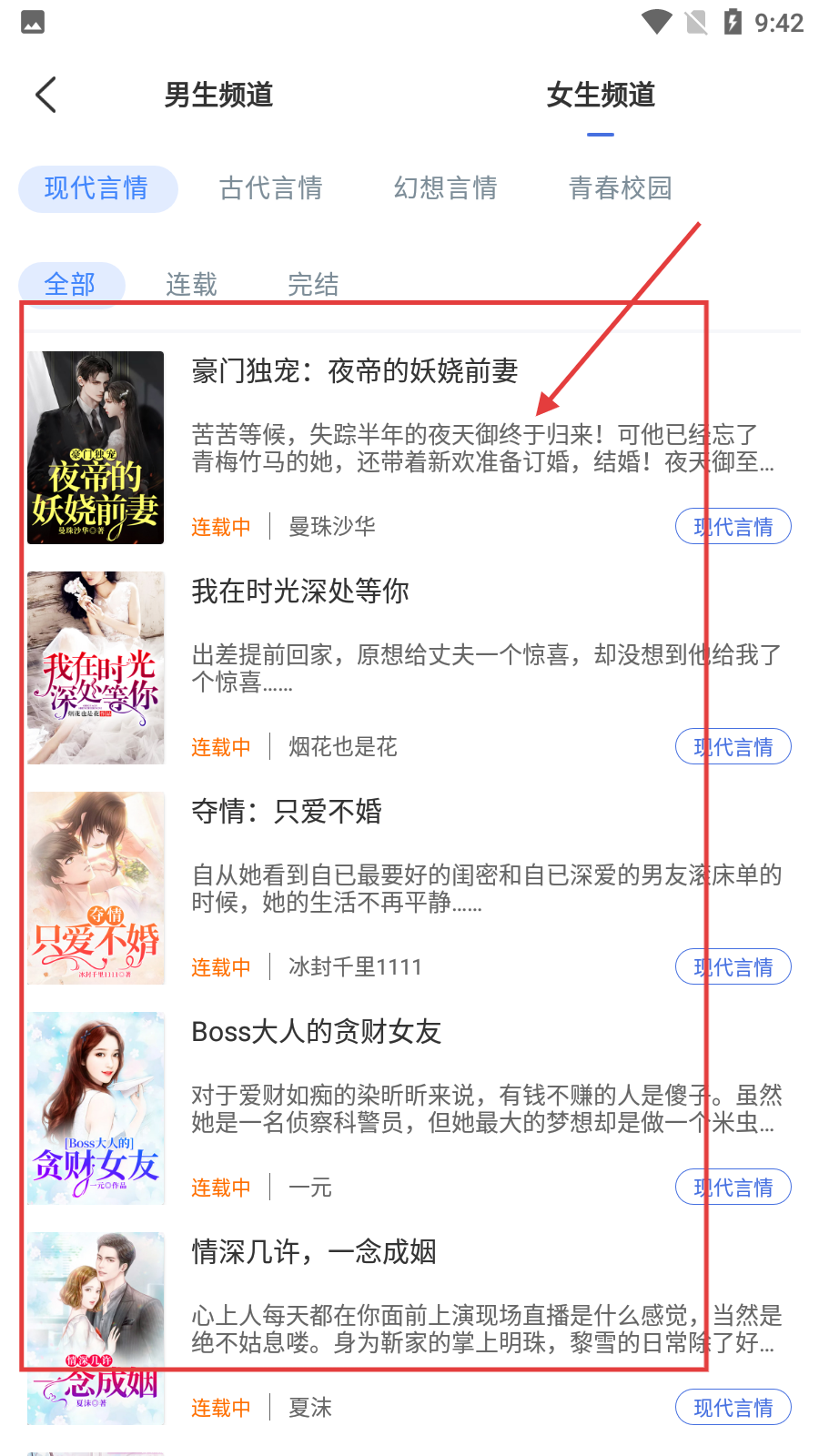819x1456 pixels.
Task: Switch to the 男生频道 tab
Action: (218, 95)
